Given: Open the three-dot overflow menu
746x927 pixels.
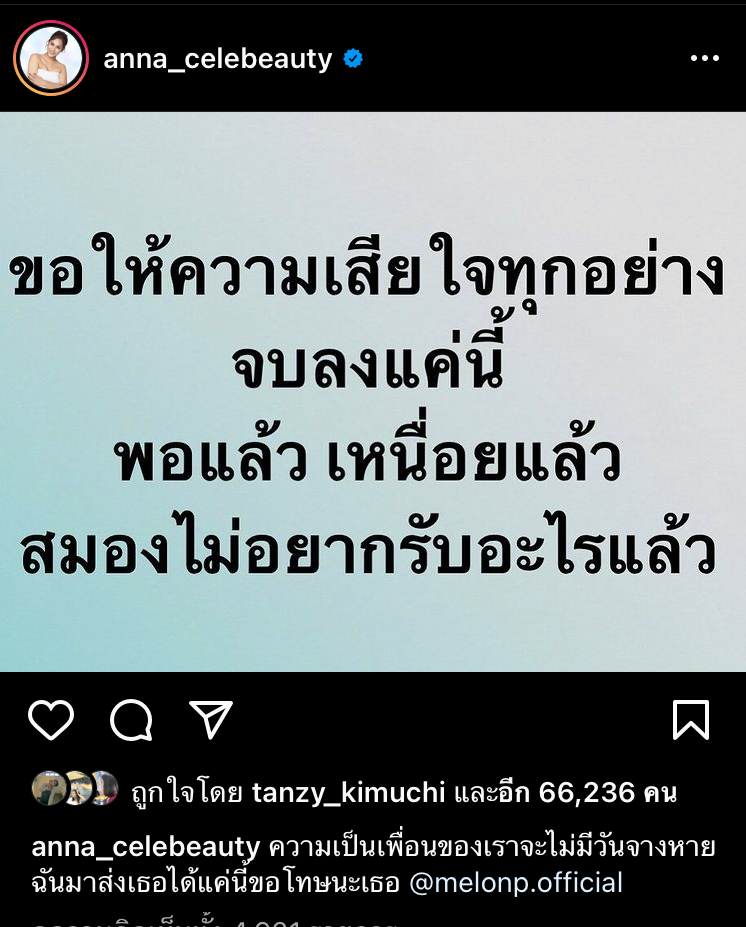Looking at the screenshot, I should pos(704,59).
